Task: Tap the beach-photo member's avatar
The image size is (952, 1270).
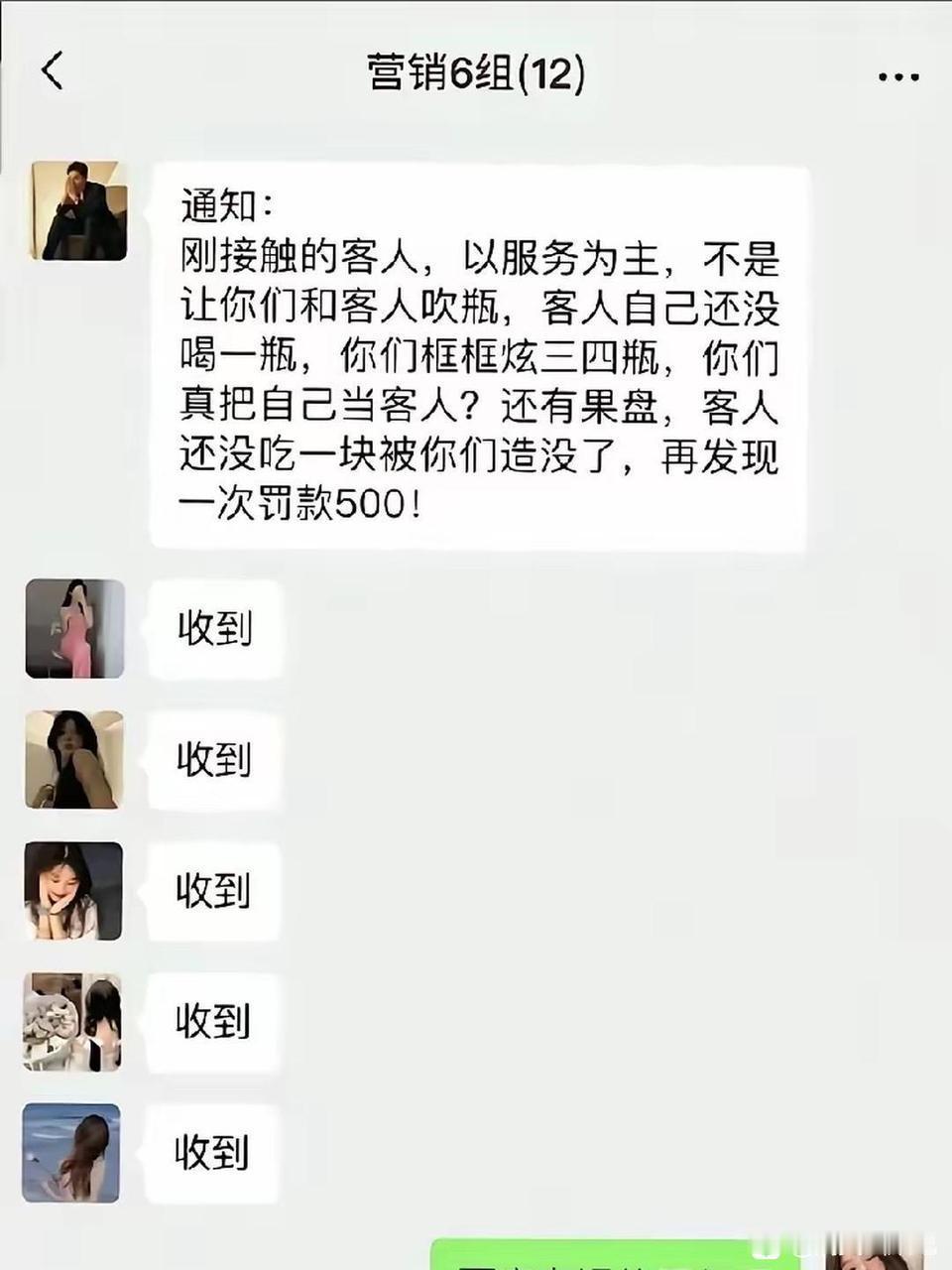Action: [72, 1152]
